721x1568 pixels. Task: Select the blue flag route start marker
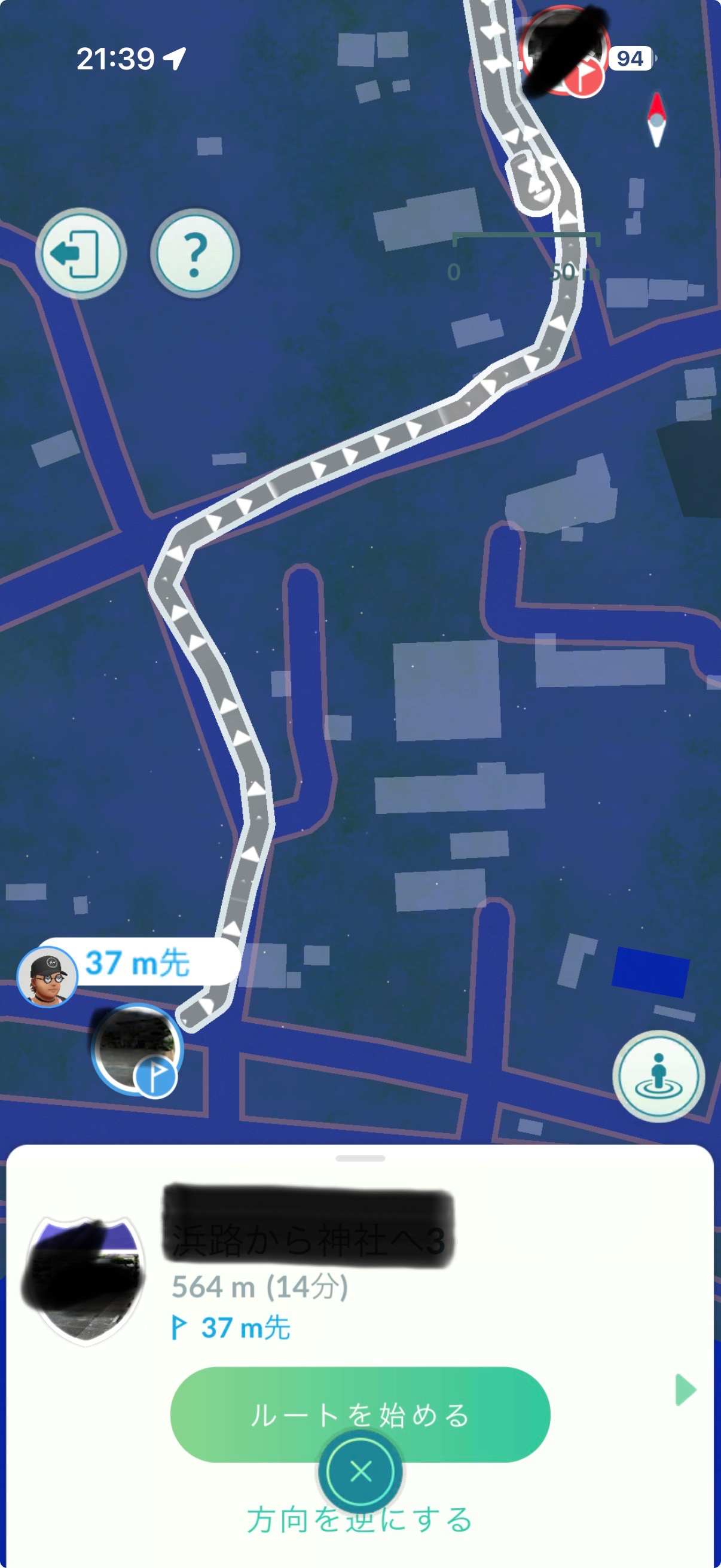[x=138, y=1050]
